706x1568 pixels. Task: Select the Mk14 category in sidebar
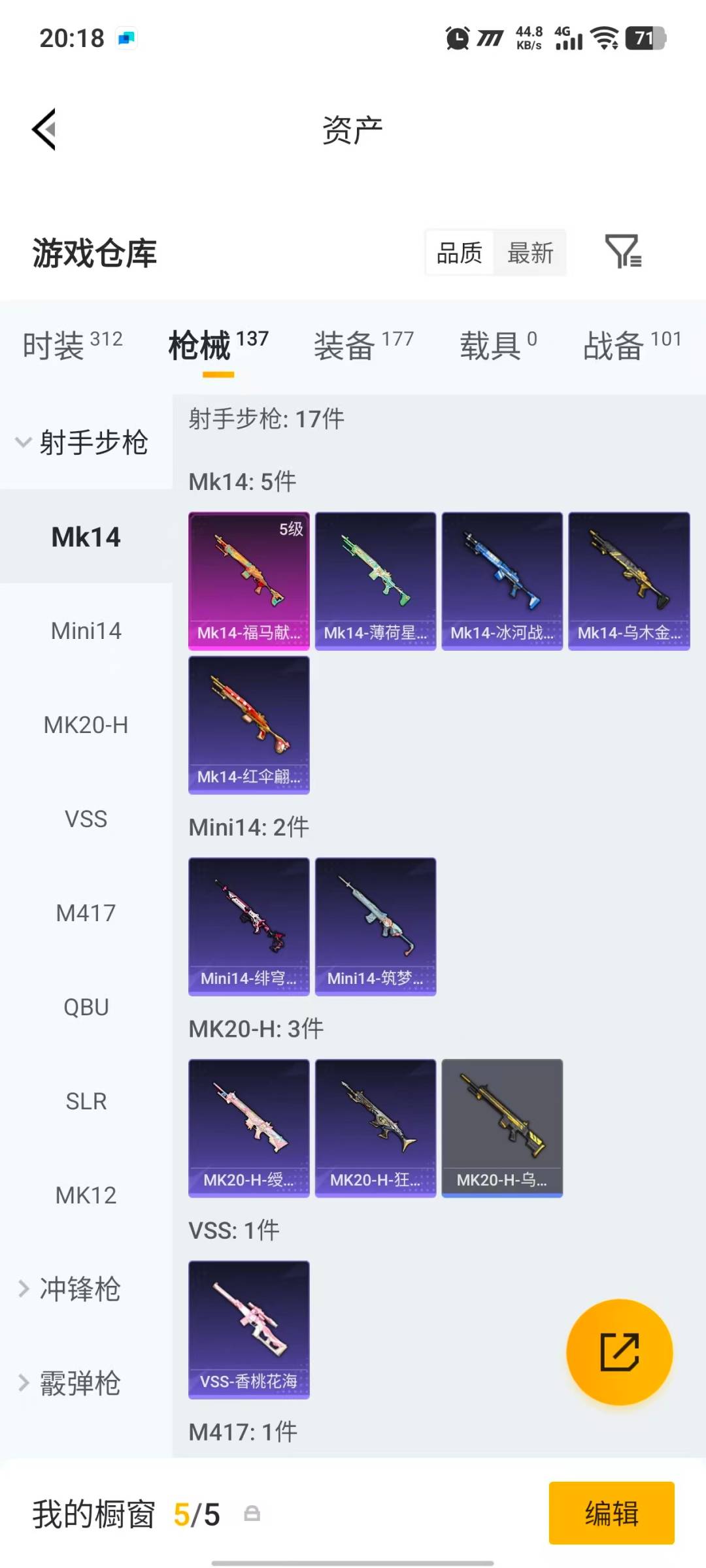tap(86, 536)
